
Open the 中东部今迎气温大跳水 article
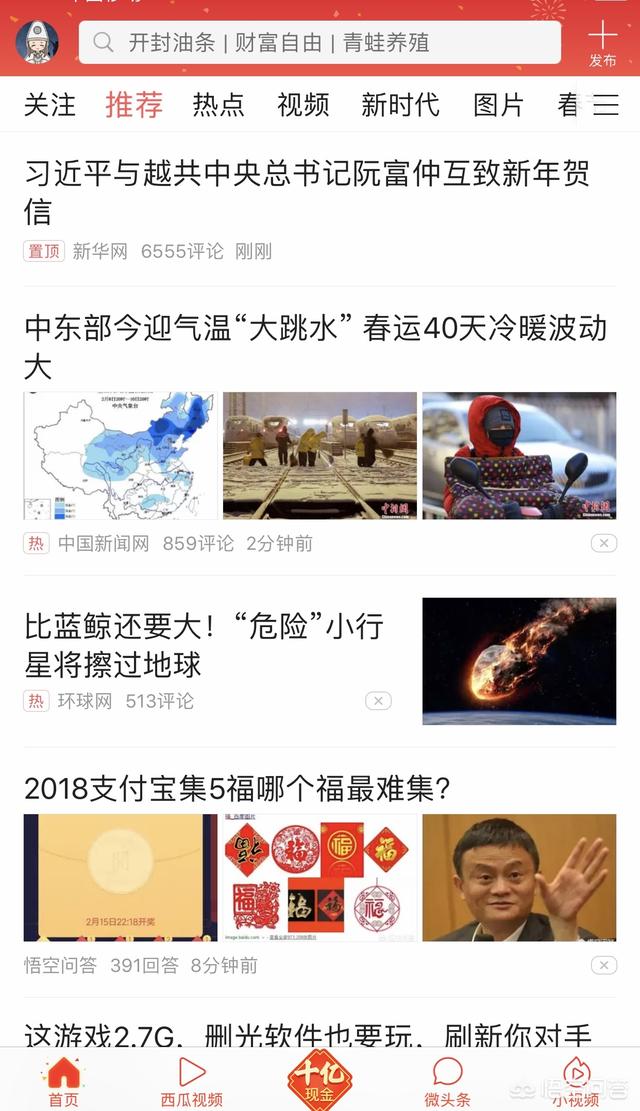(x=315, y=345)
